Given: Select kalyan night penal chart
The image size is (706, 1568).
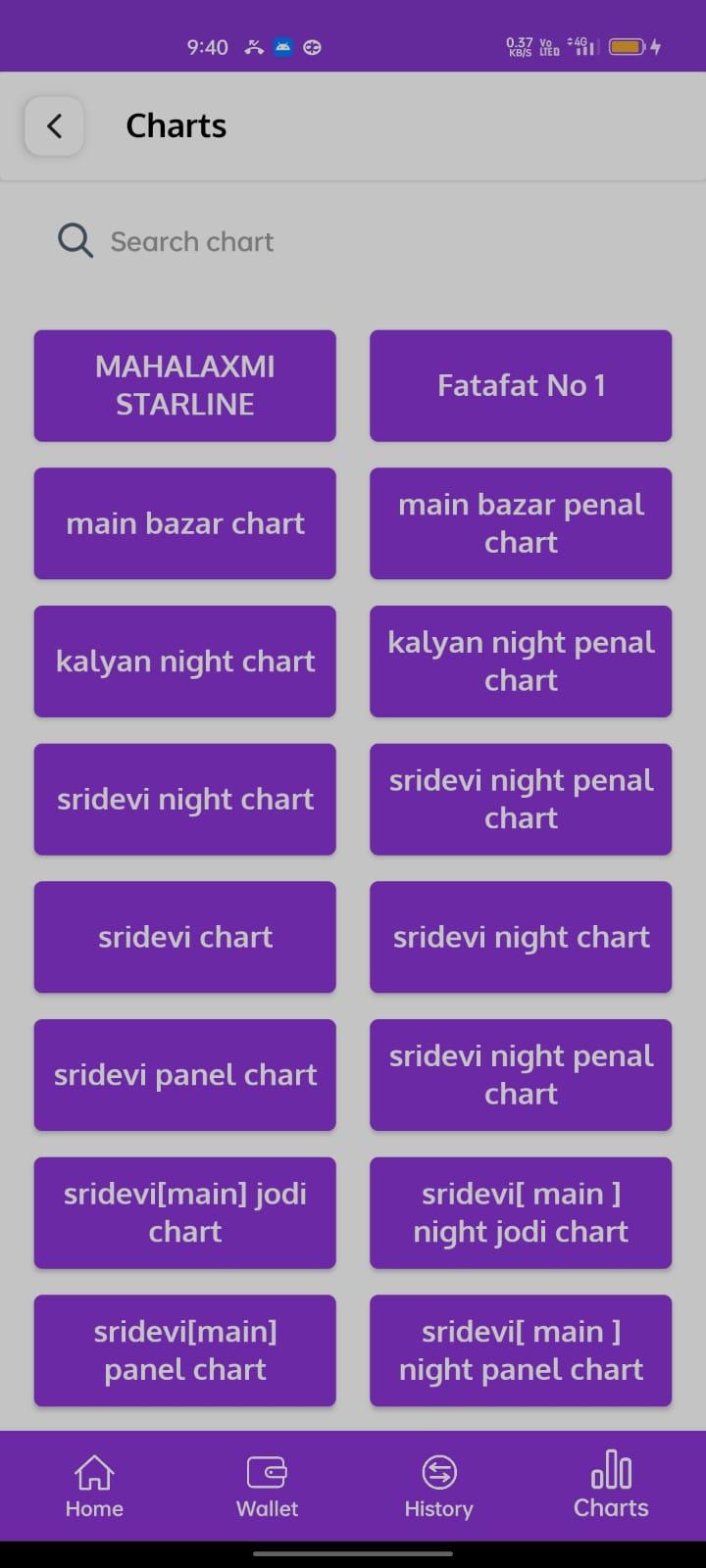Looking at the screenshot, I should (521, 661).
